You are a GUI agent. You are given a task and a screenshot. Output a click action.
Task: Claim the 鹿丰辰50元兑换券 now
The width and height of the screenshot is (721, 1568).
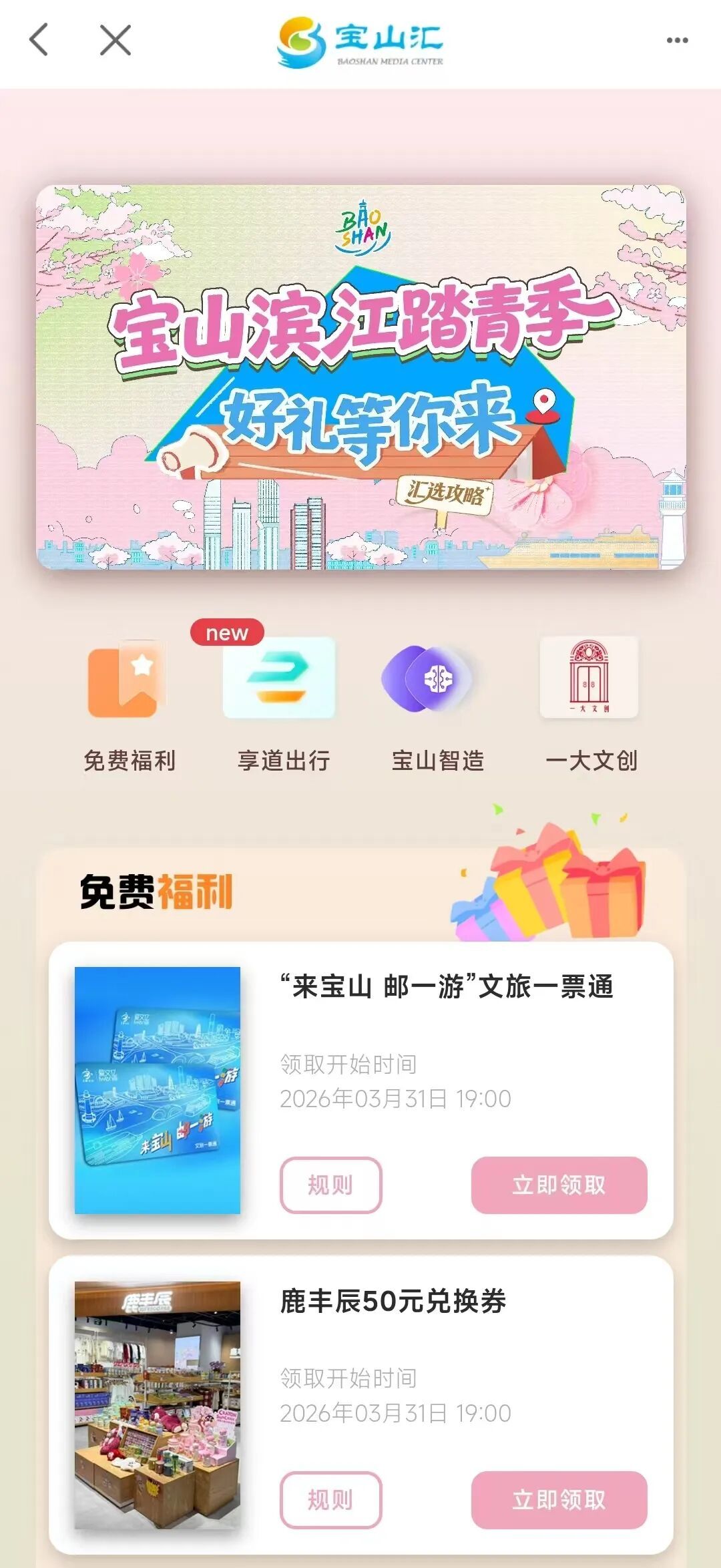pos(559,1499)
